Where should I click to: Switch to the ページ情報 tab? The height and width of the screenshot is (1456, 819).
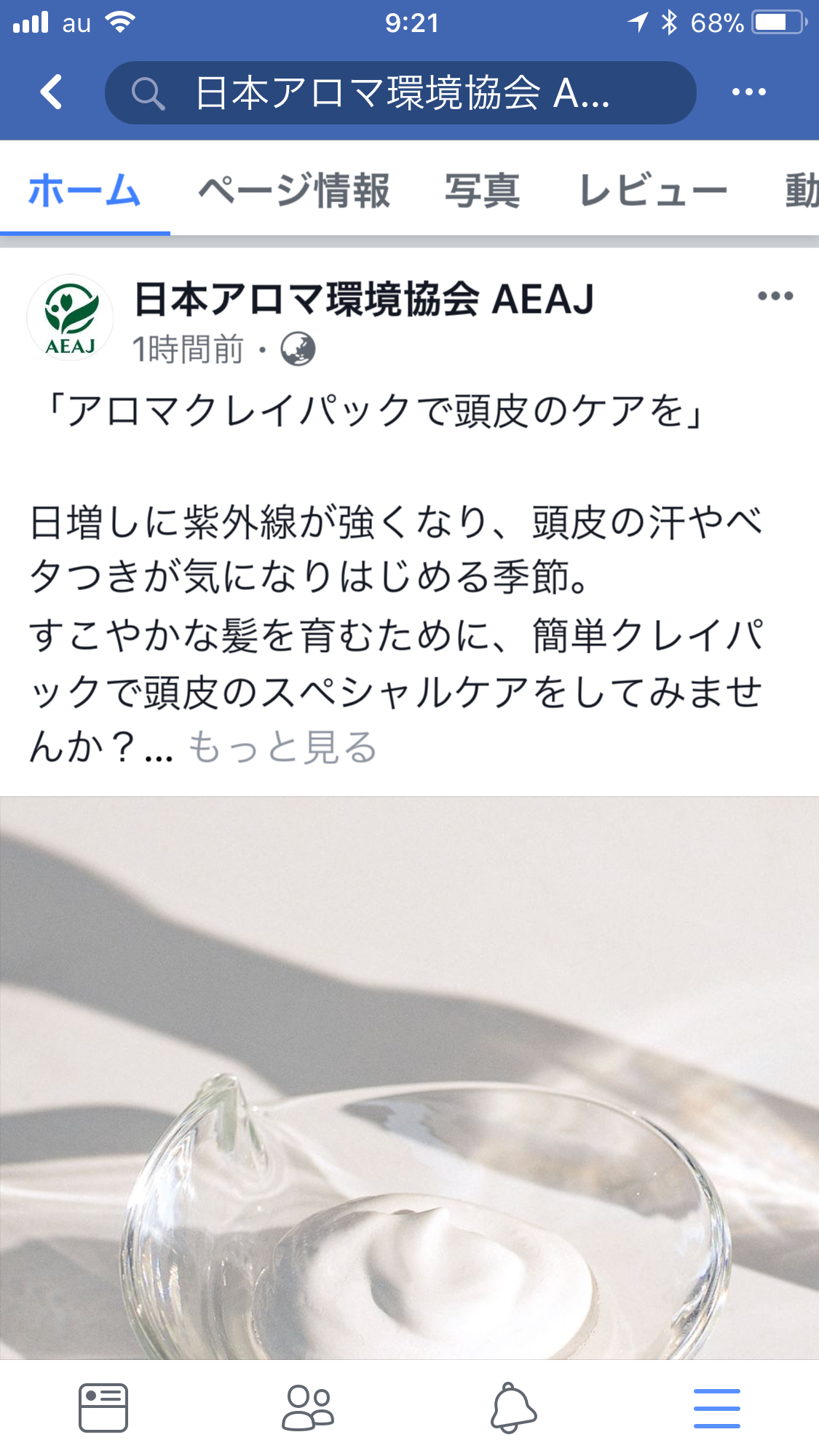pyautogui.click(x=295, y=191)
